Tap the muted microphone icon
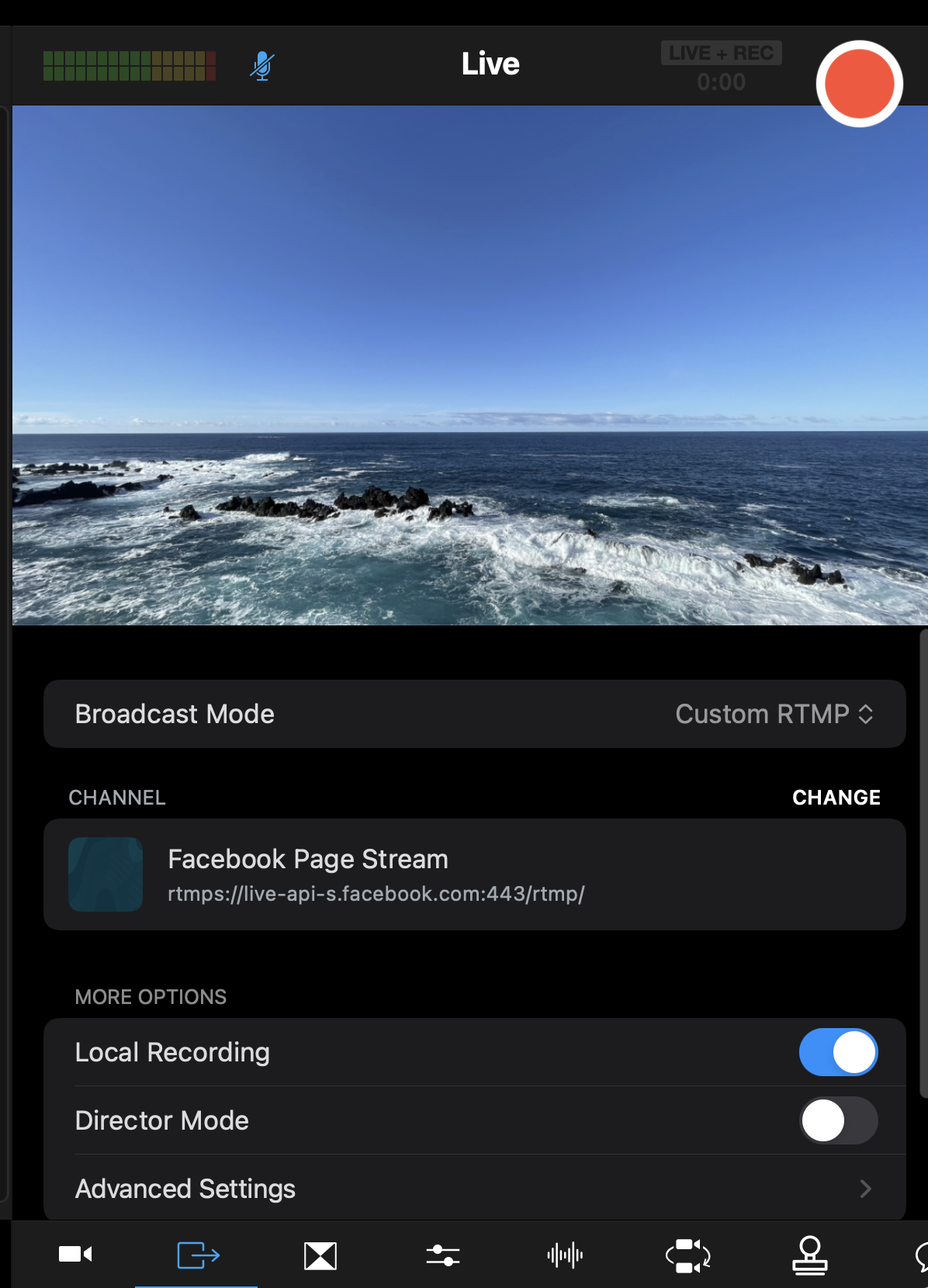The image size is (928, 1288). [x=262, y=66]
